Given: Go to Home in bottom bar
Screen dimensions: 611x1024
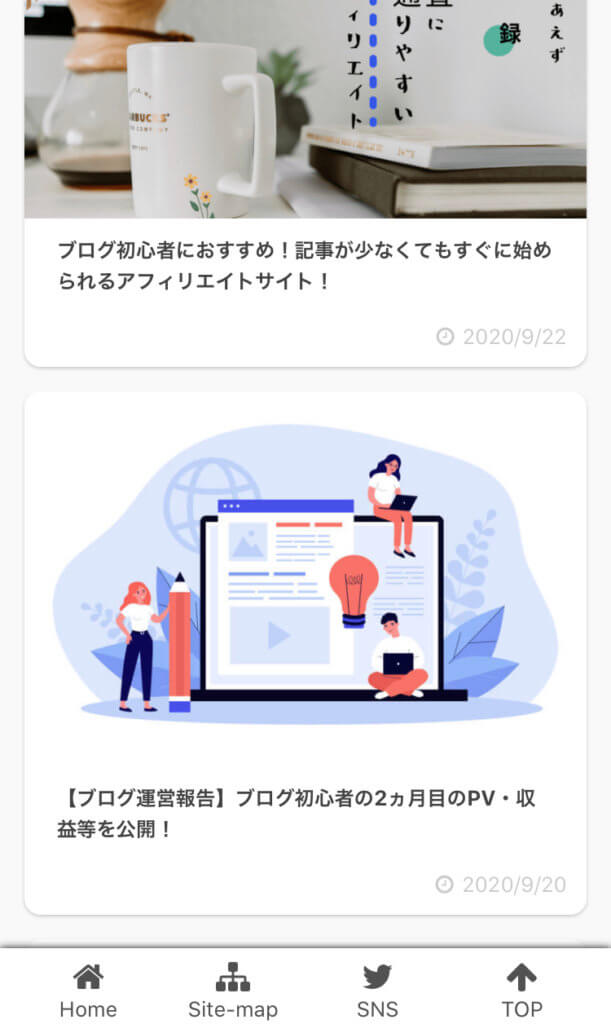Looking at the screenshot, I should click(x=88, y=990).
